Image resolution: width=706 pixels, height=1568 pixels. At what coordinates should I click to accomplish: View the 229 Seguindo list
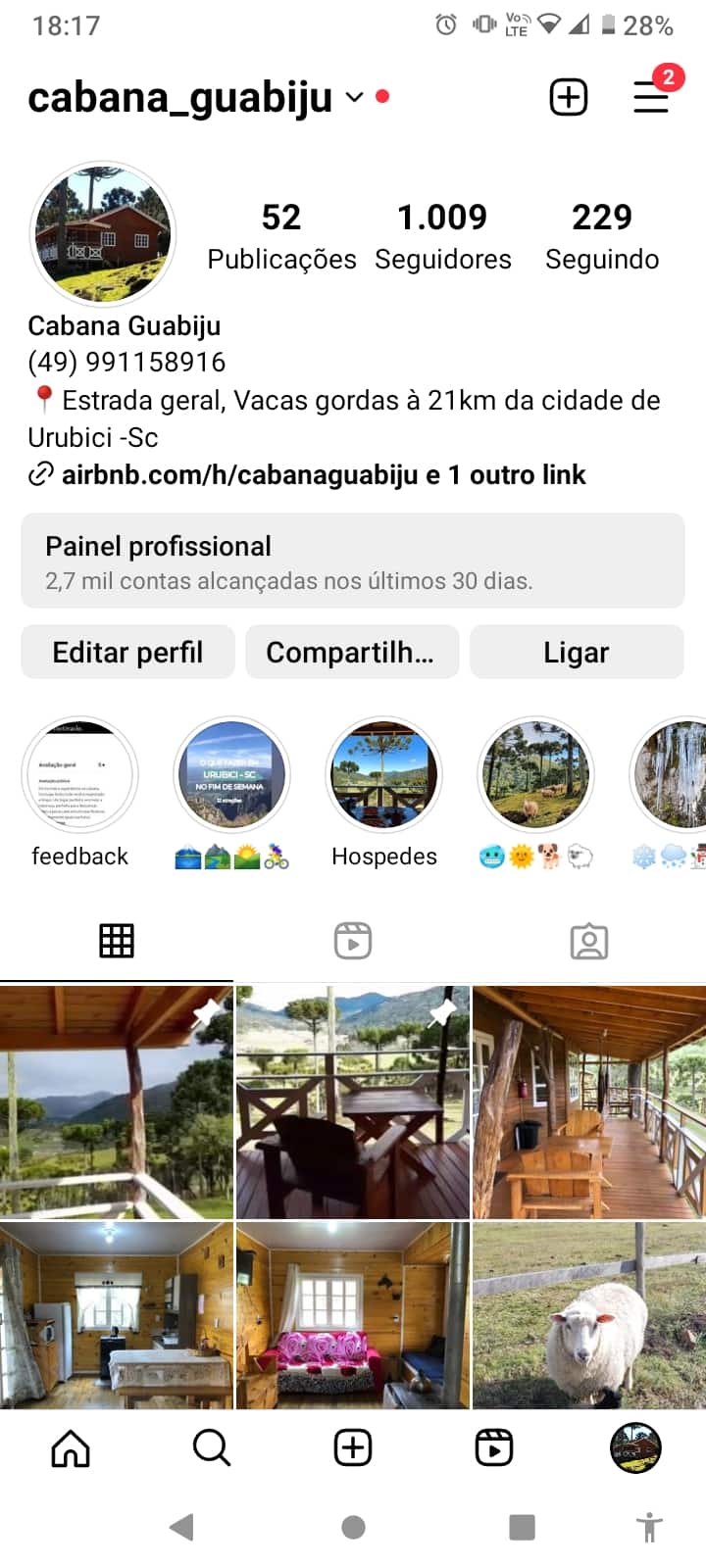602,236
